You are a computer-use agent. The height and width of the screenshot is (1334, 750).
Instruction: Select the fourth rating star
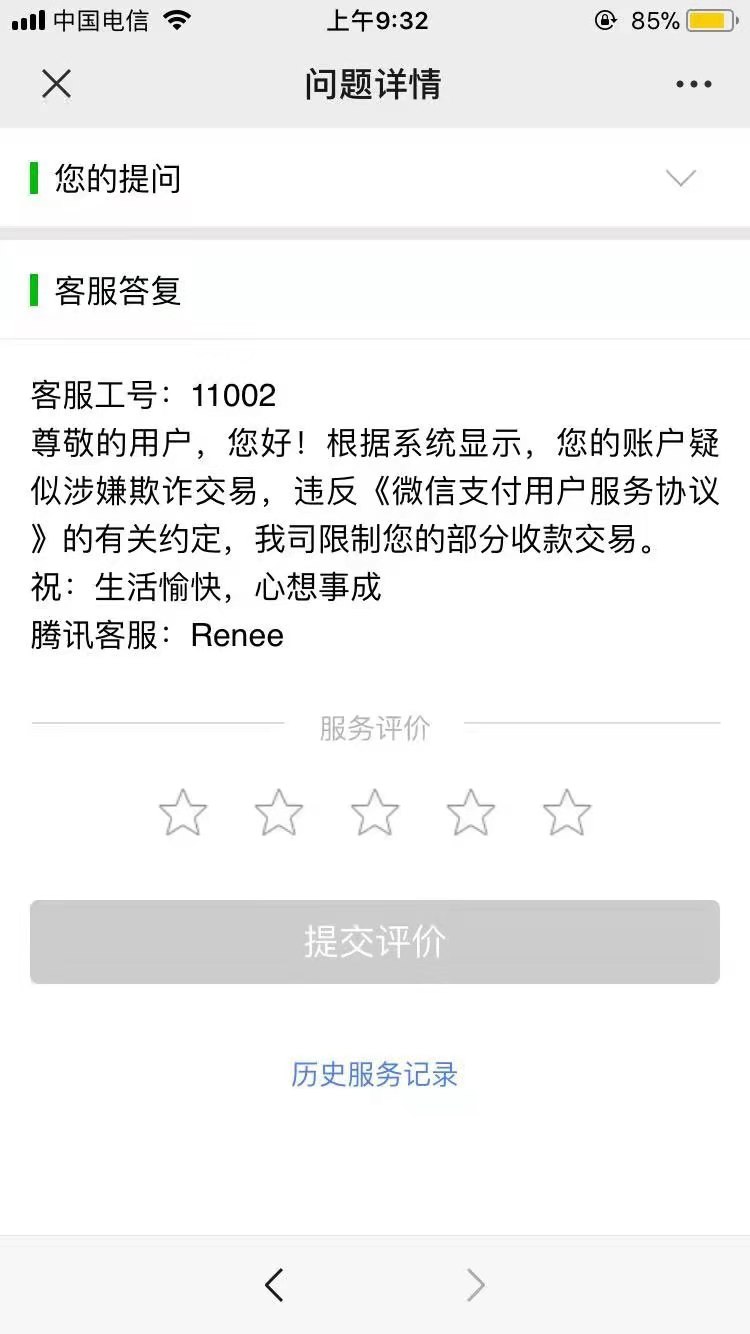[471, 812]
